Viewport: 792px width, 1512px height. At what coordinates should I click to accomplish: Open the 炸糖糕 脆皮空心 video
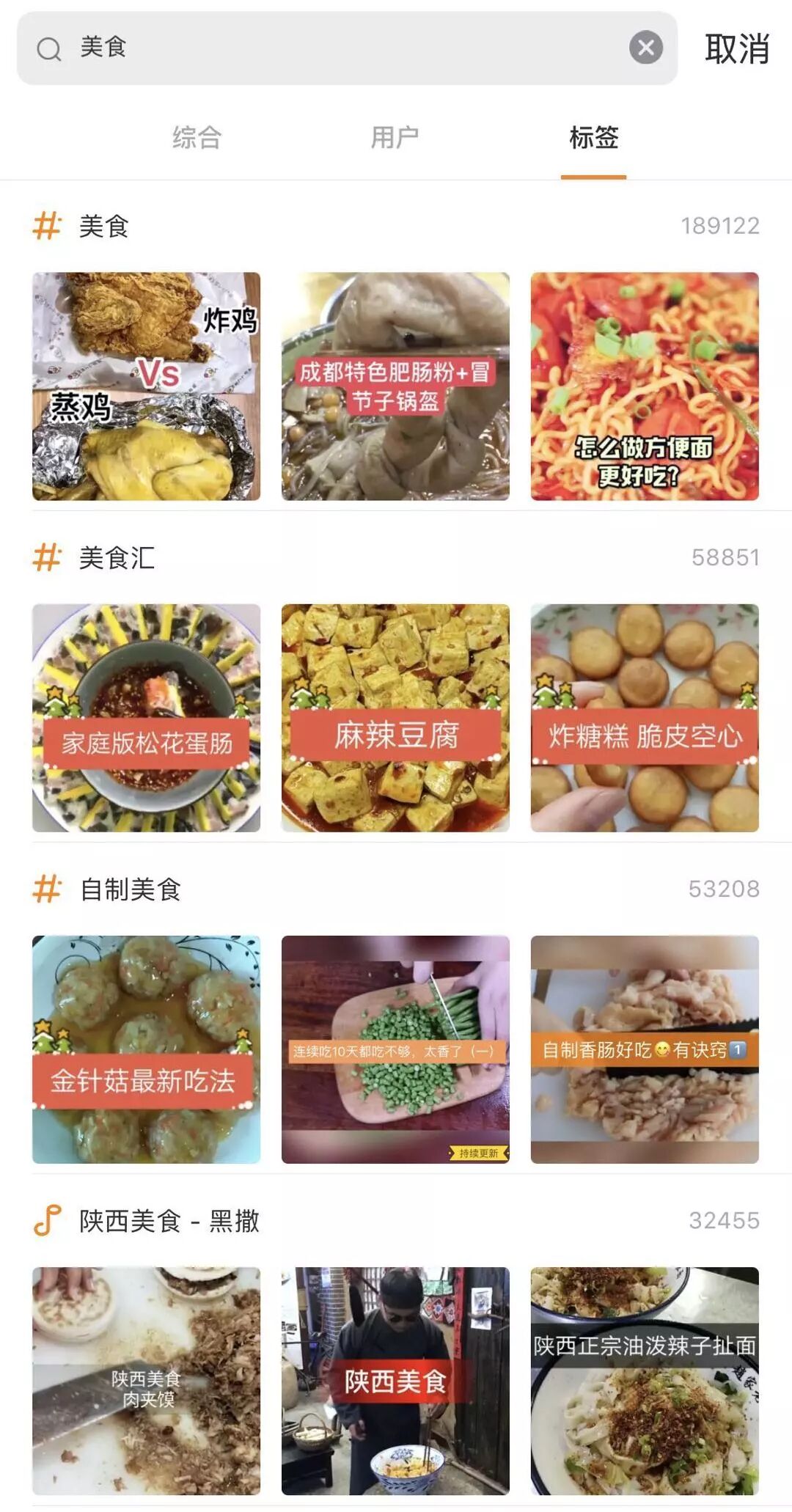pyautogui.click(x=645, y=718)
